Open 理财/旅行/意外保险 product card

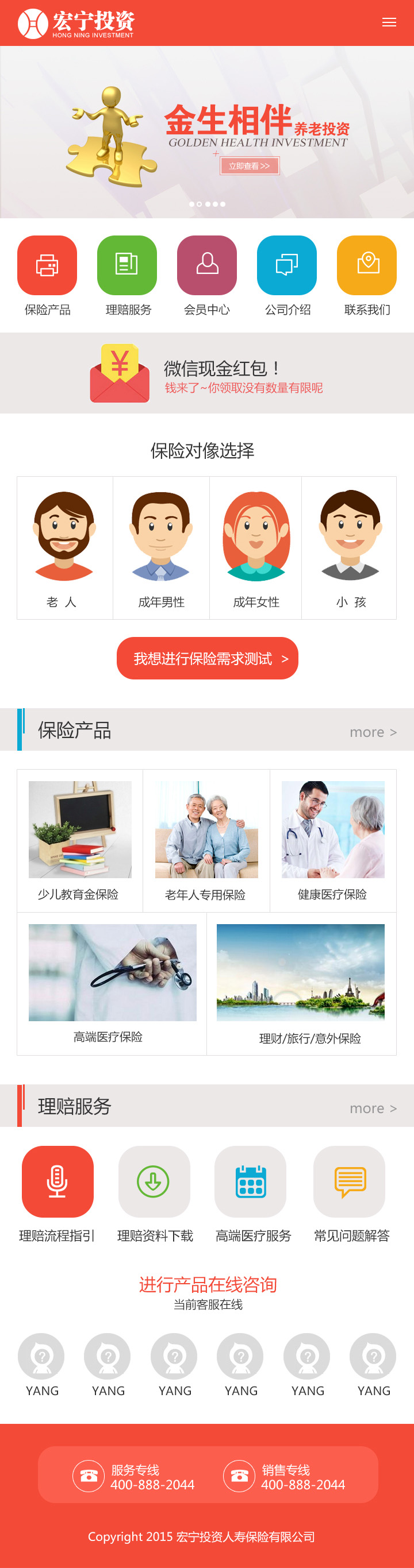[301, 983]
